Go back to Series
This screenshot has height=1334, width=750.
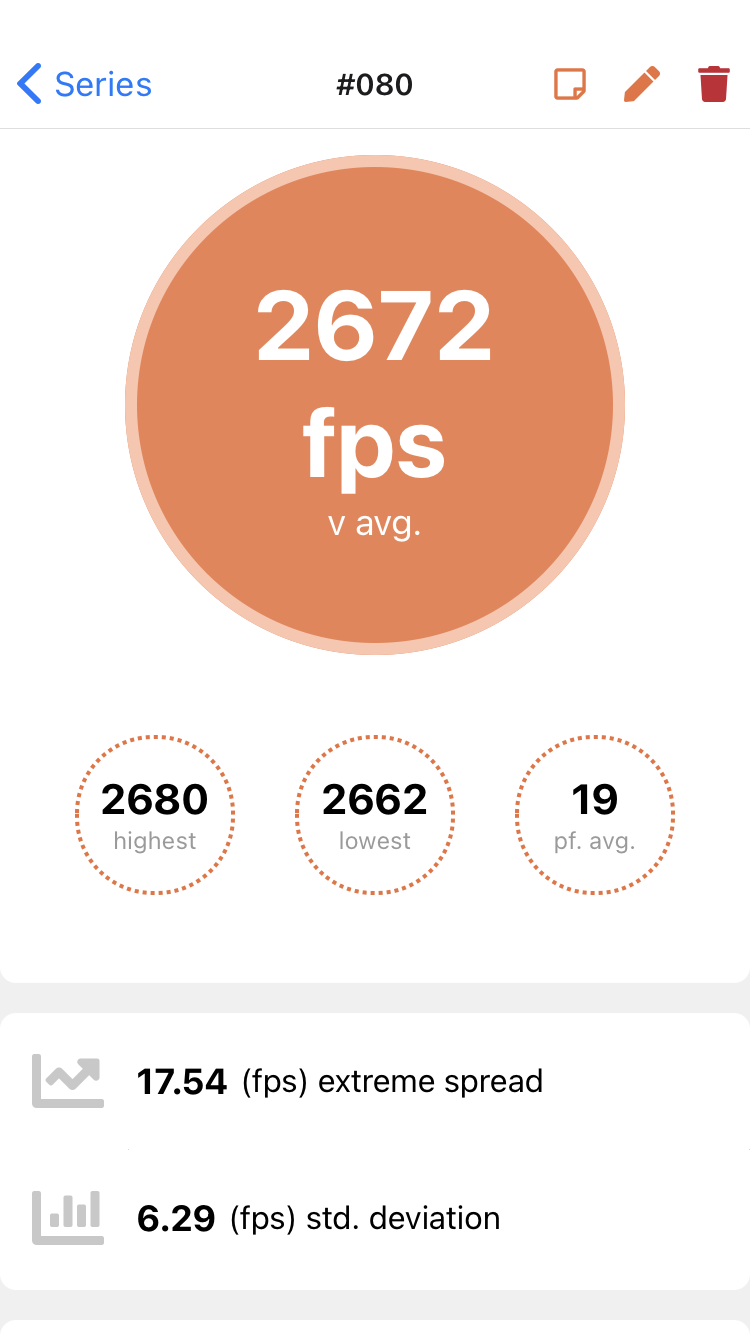tap(85, 85)
